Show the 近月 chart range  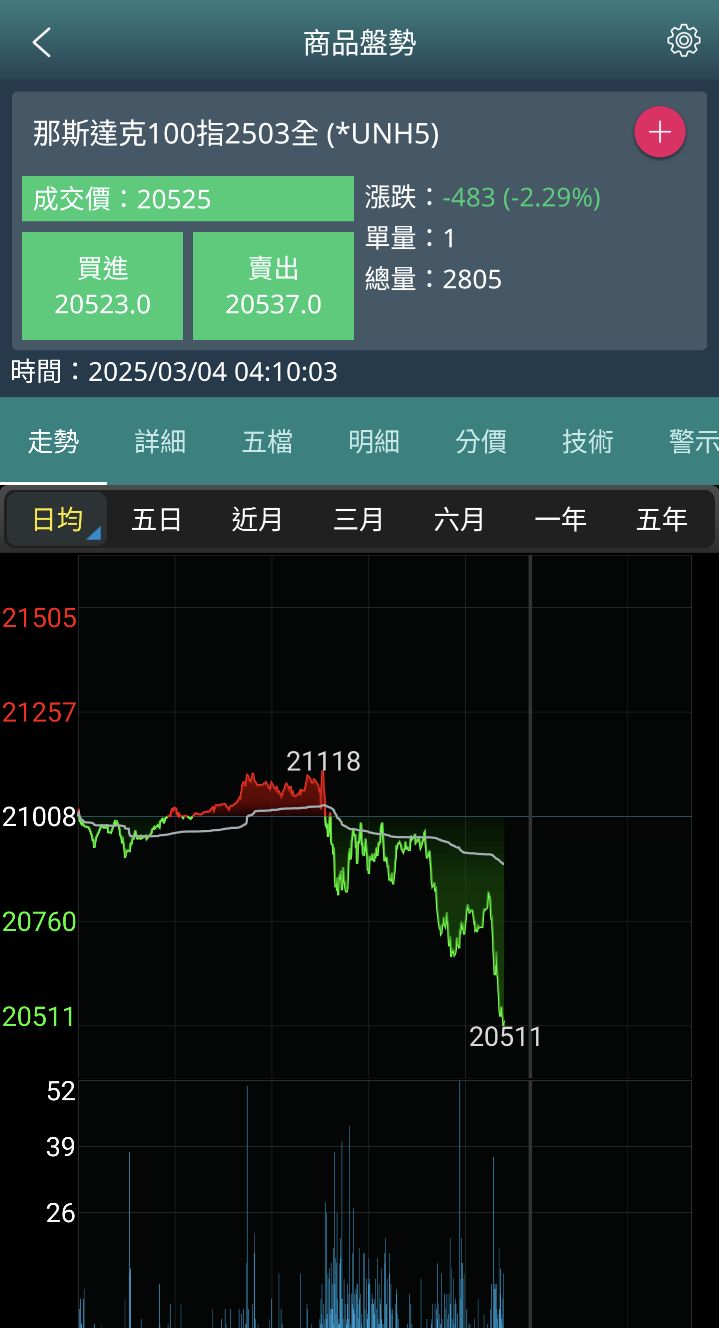click(x=257, y=520)
